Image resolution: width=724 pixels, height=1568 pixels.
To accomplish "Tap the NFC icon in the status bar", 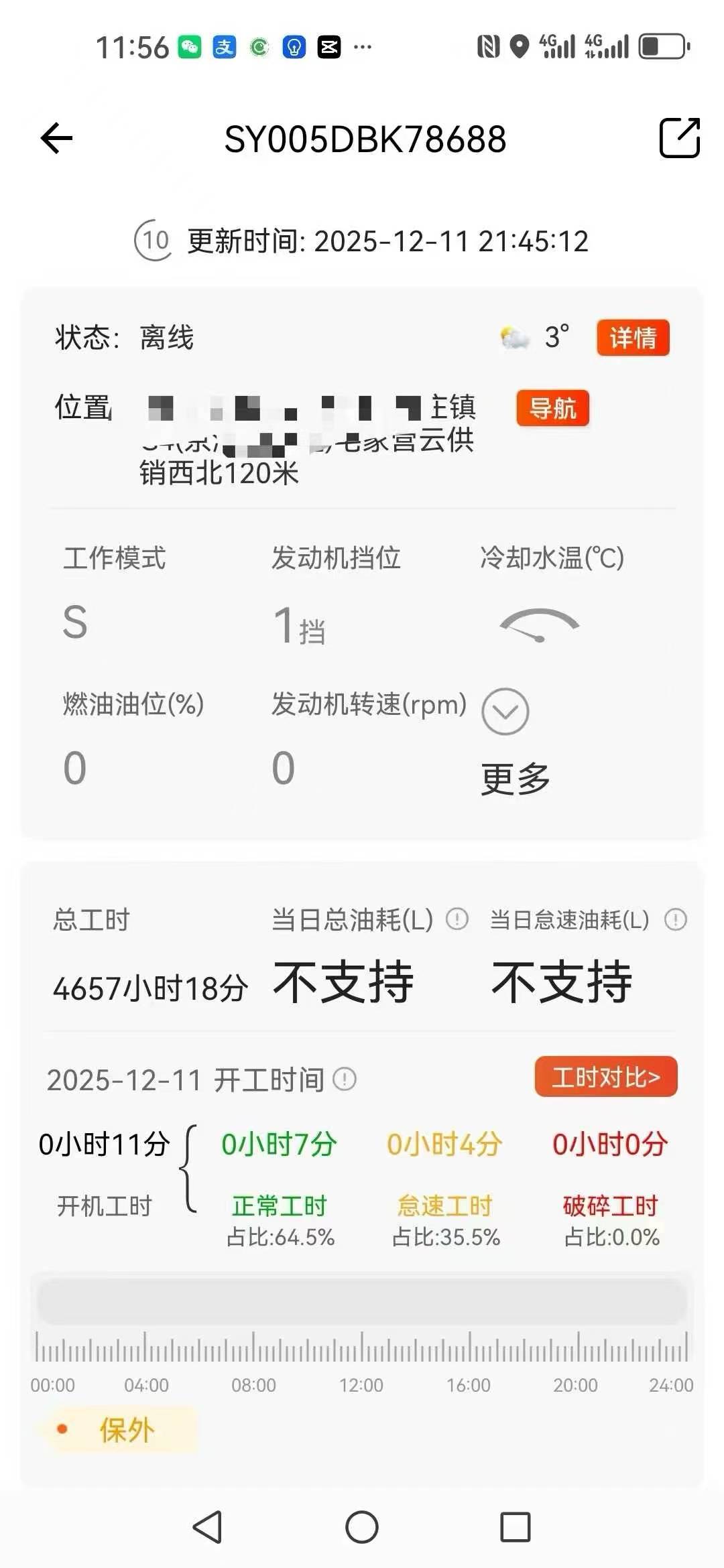I will (x=489, y=44).
